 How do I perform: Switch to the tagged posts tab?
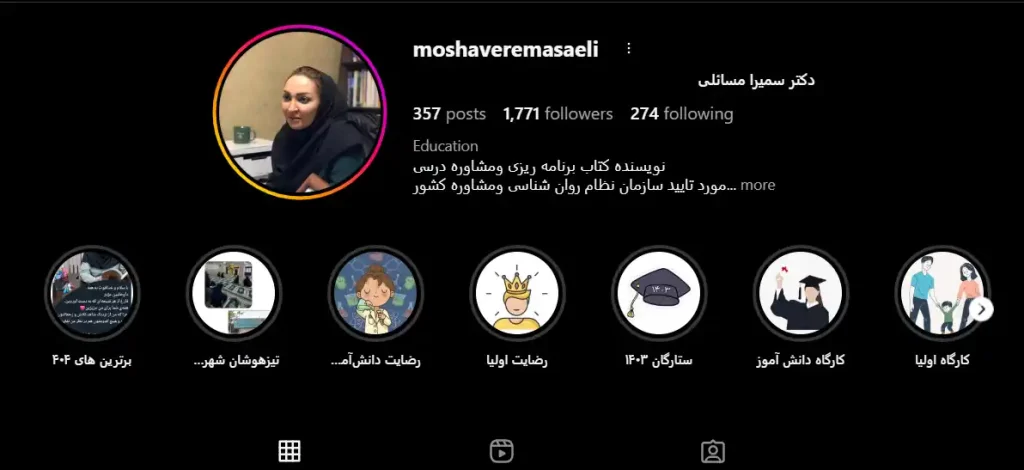tap(712, 451)
